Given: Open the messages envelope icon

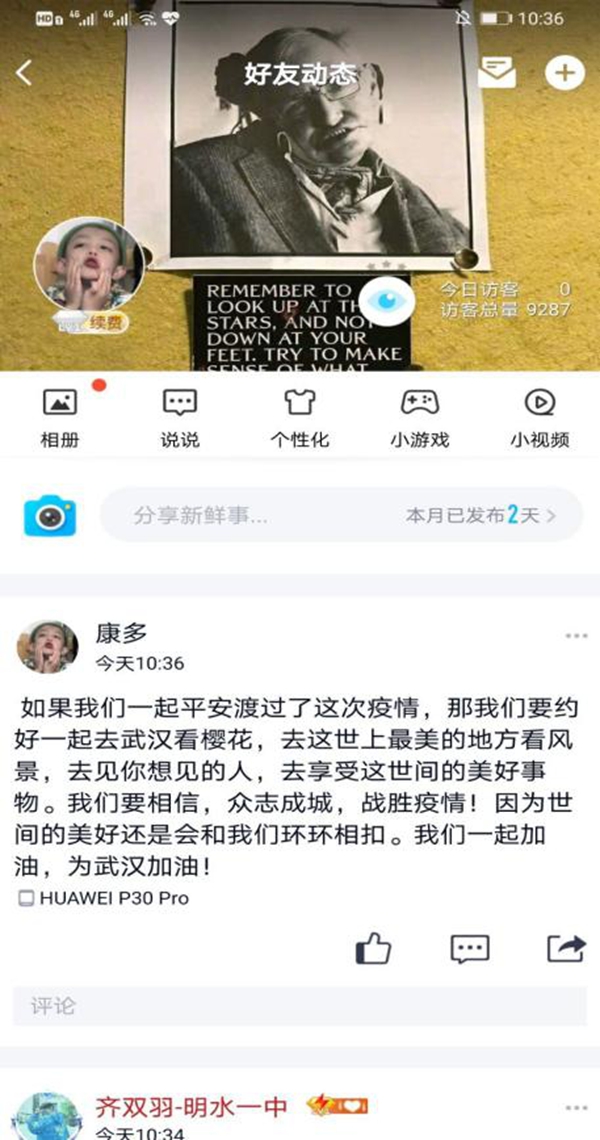Looking at the screenshot, I should (497, 72).
